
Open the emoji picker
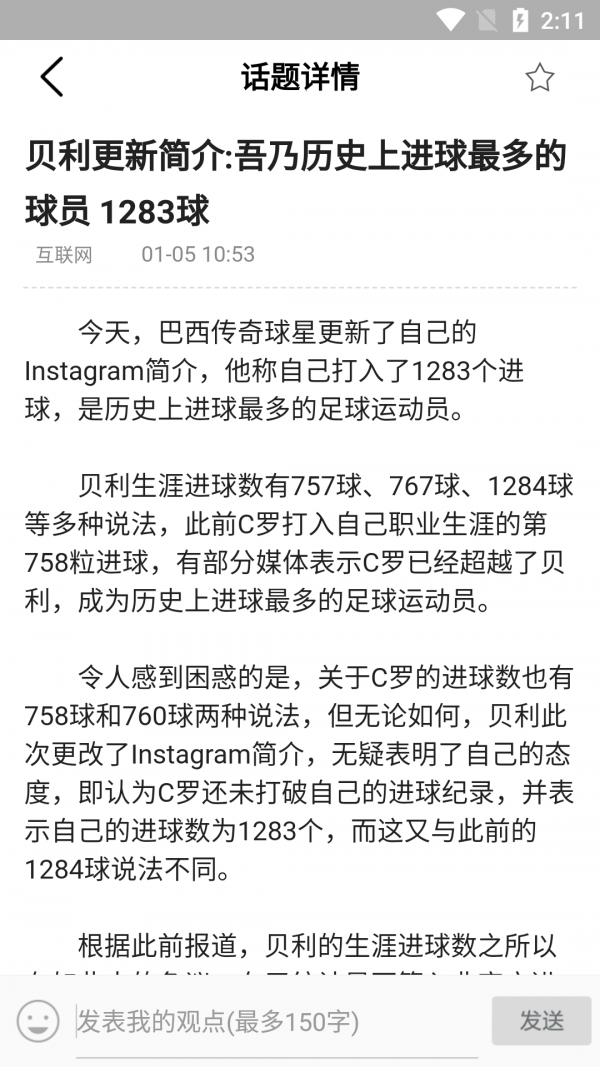click(38, 1021)
